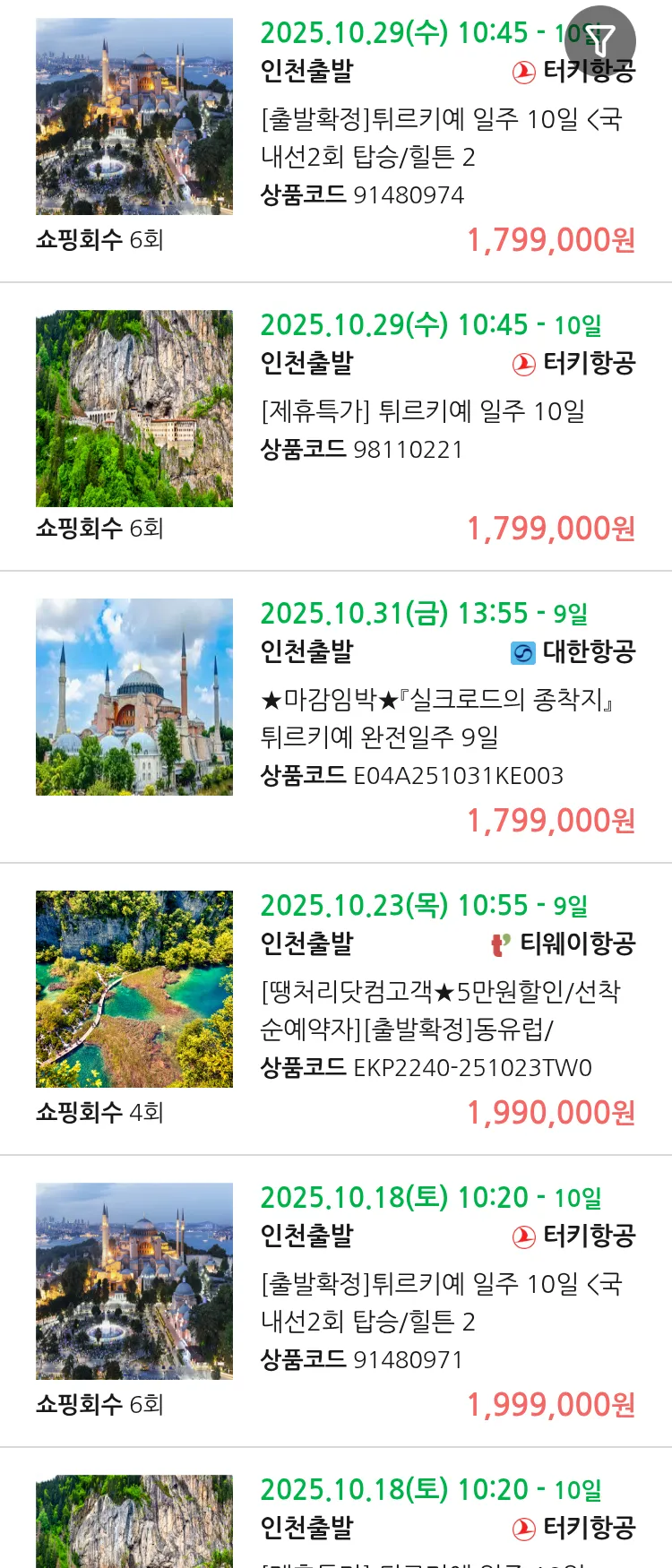Open tour with product code 98110221
The width and height of the screenshot is (672, 1568).
tap(423, 411)
